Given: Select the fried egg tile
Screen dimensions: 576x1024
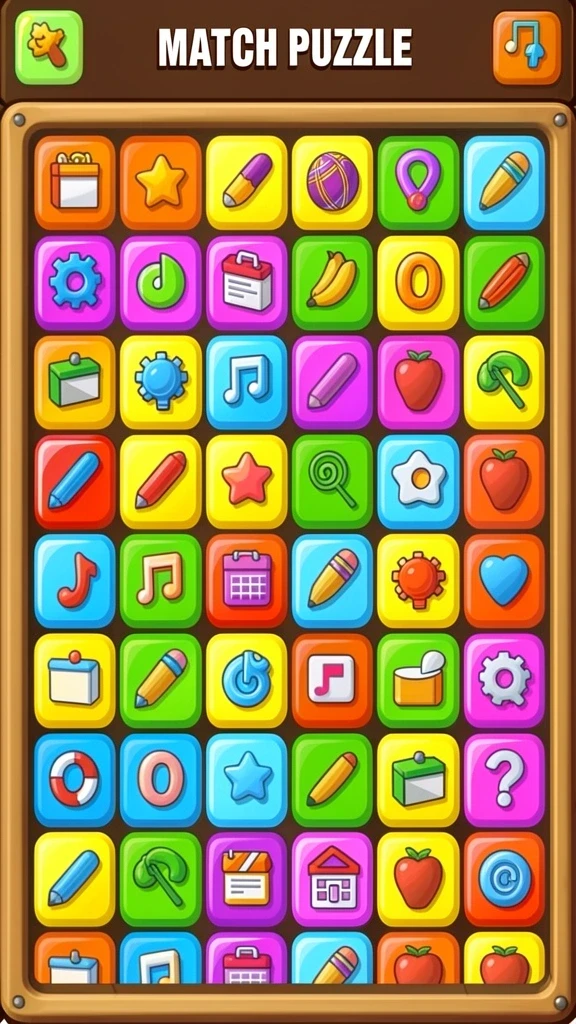Looking at the screenshot, I should click(418, 481).
